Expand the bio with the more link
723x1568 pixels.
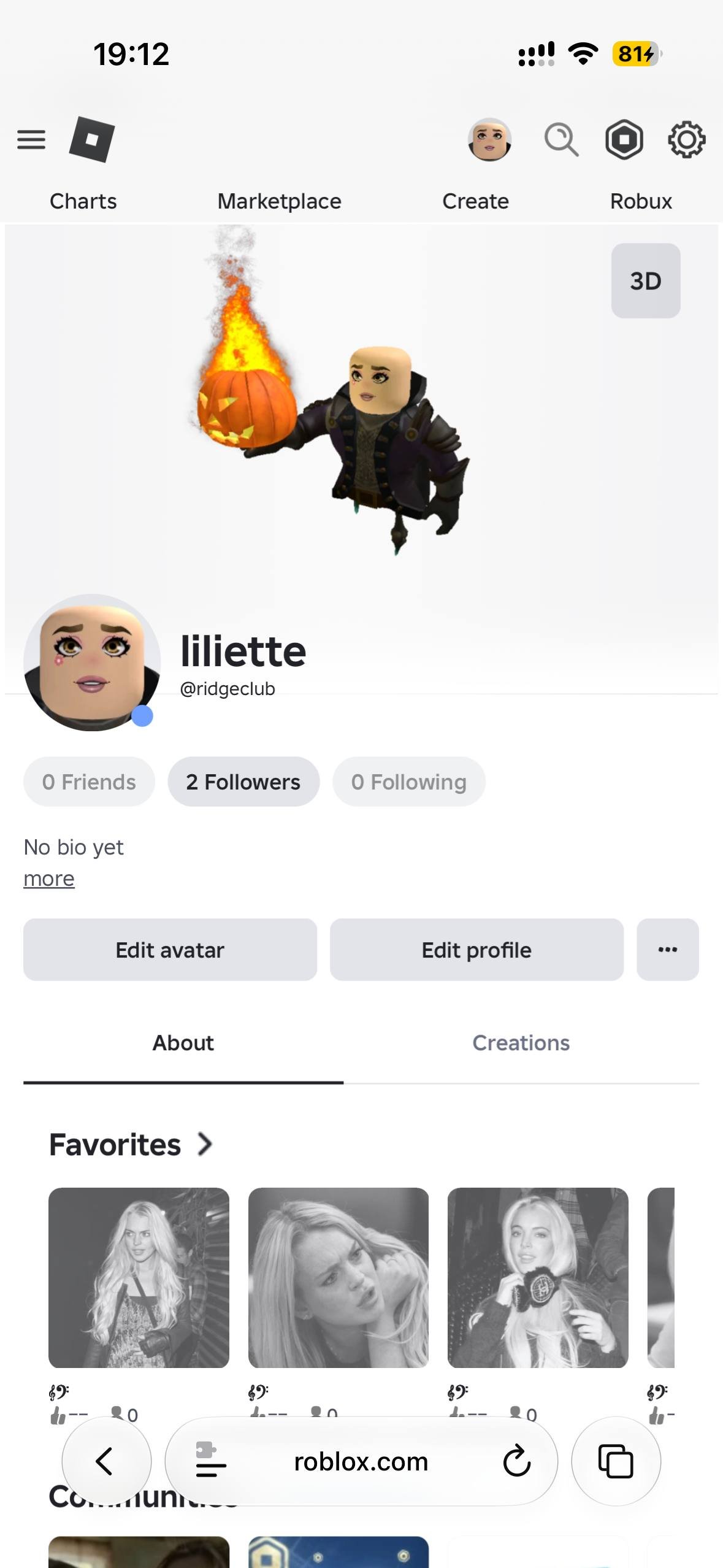(x=49, y=878)
